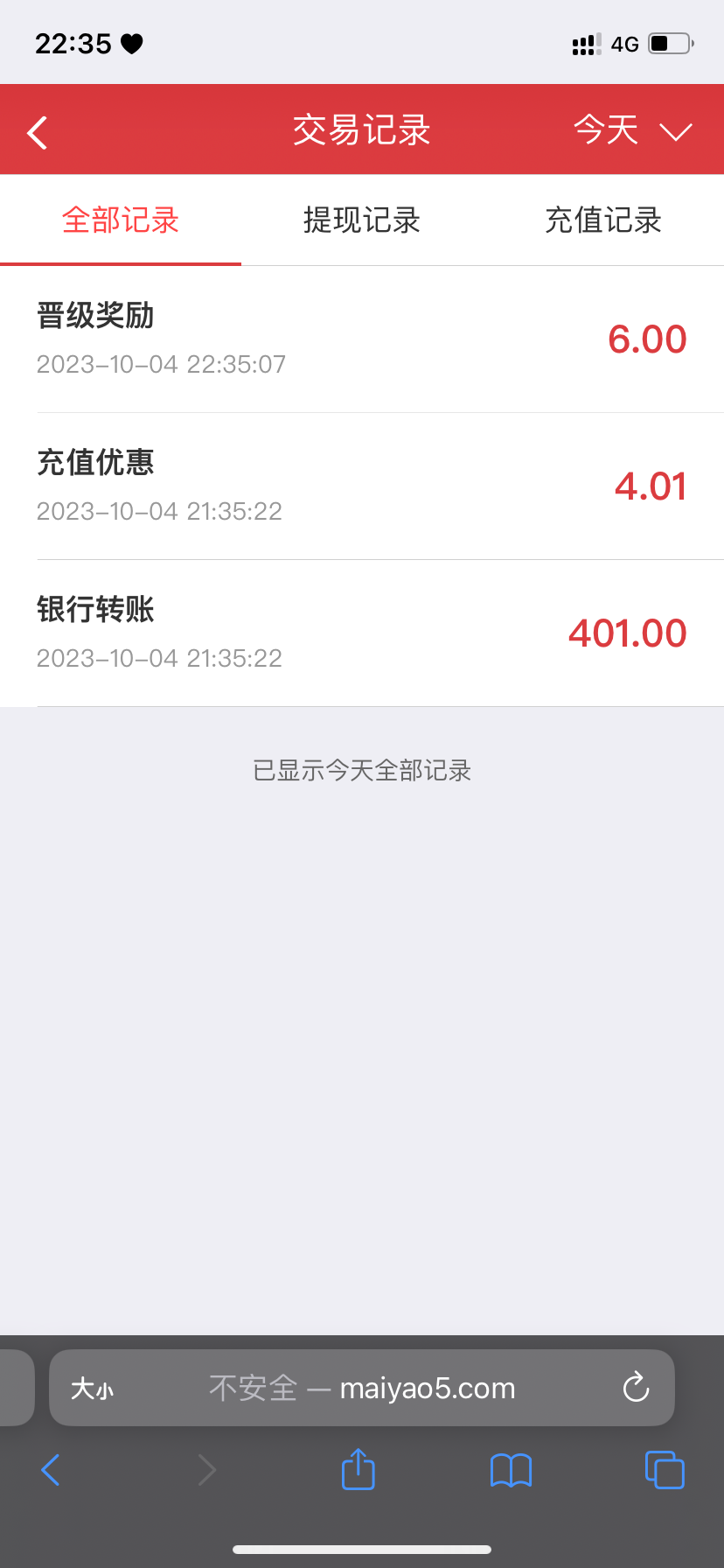Image resolution: width=724 pixels, height=1568 pixels.
Task: Navigate back in Safari's toolbar
Action: [x=51, y=1470]
